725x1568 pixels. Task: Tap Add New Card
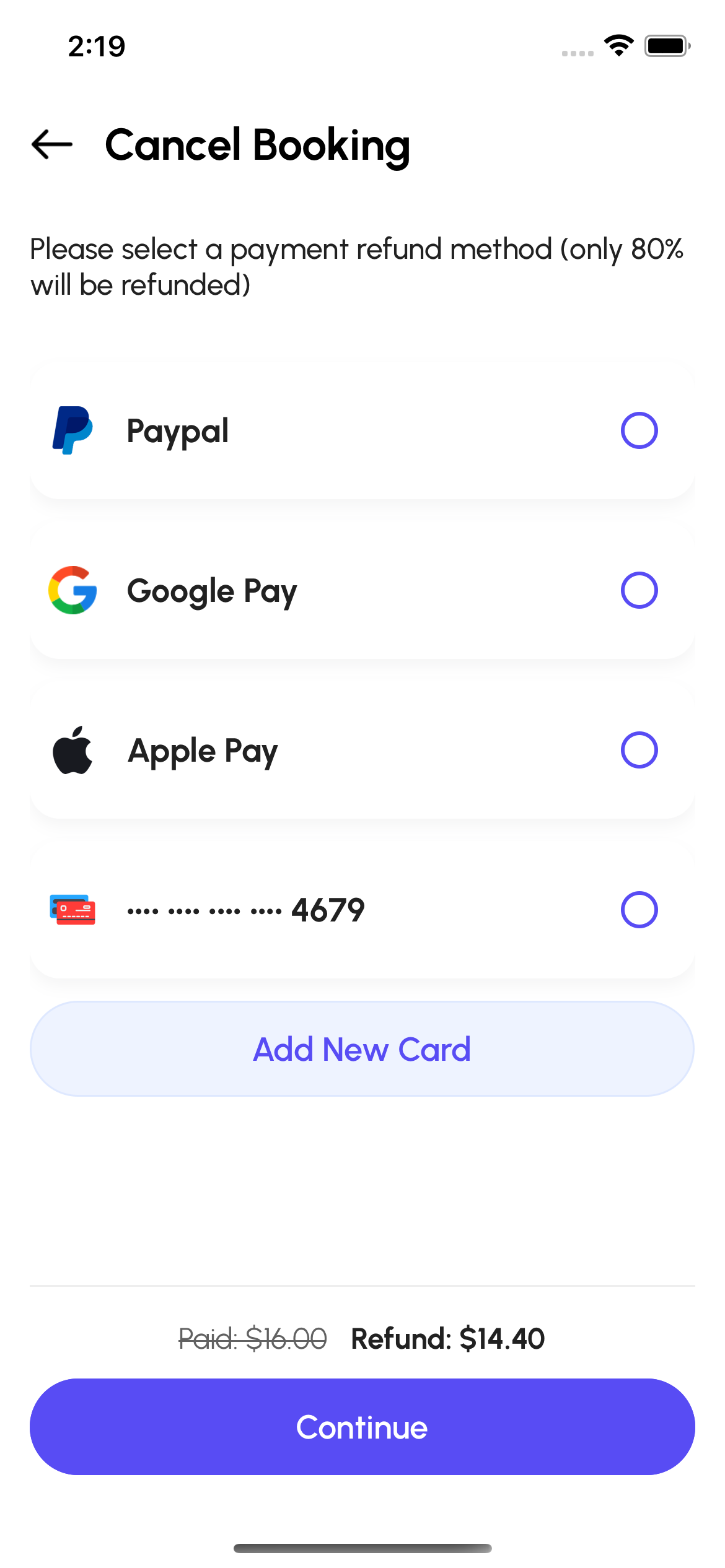[x=362, y=1049]
